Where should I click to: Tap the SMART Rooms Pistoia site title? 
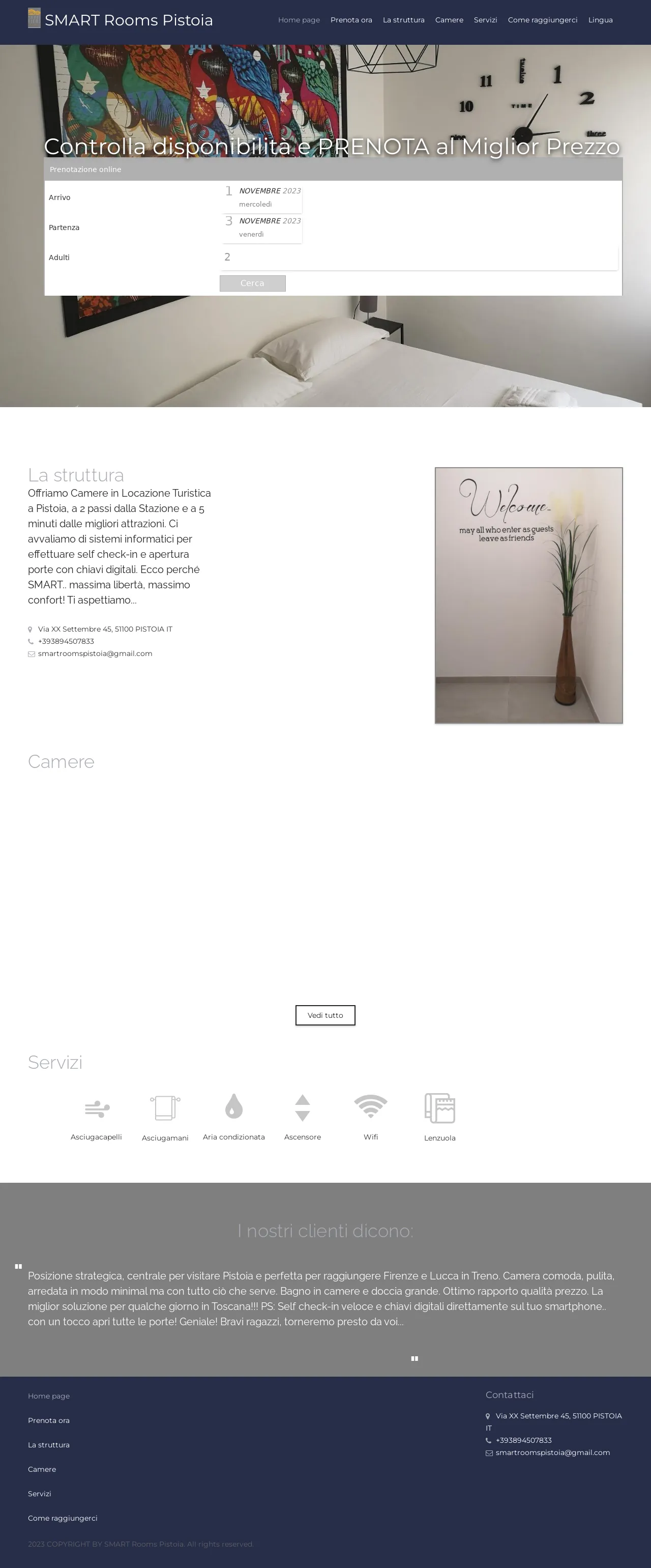[x=128, y=20]
